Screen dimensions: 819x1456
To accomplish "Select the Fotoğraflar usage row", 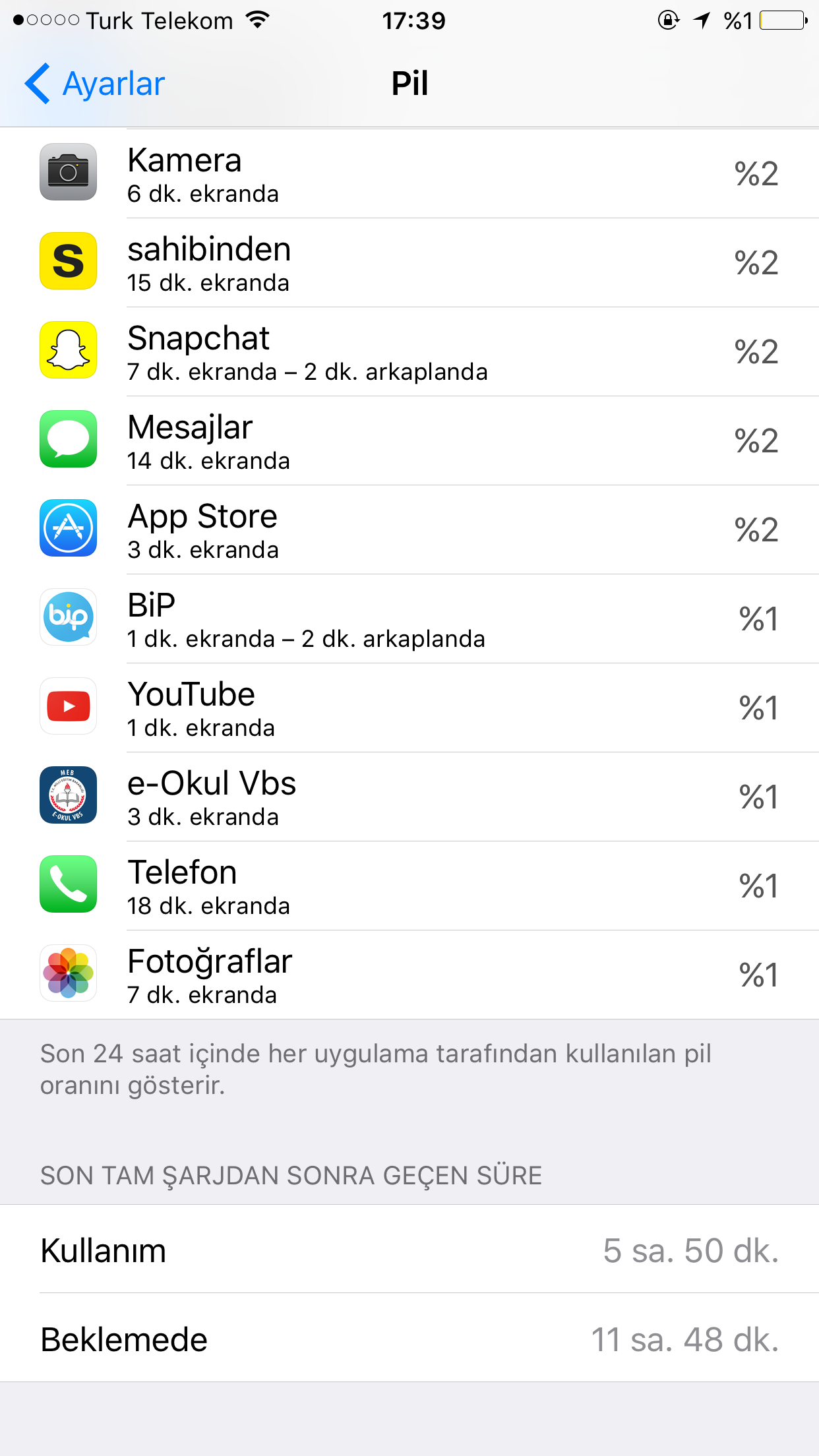I will [409, 975].
